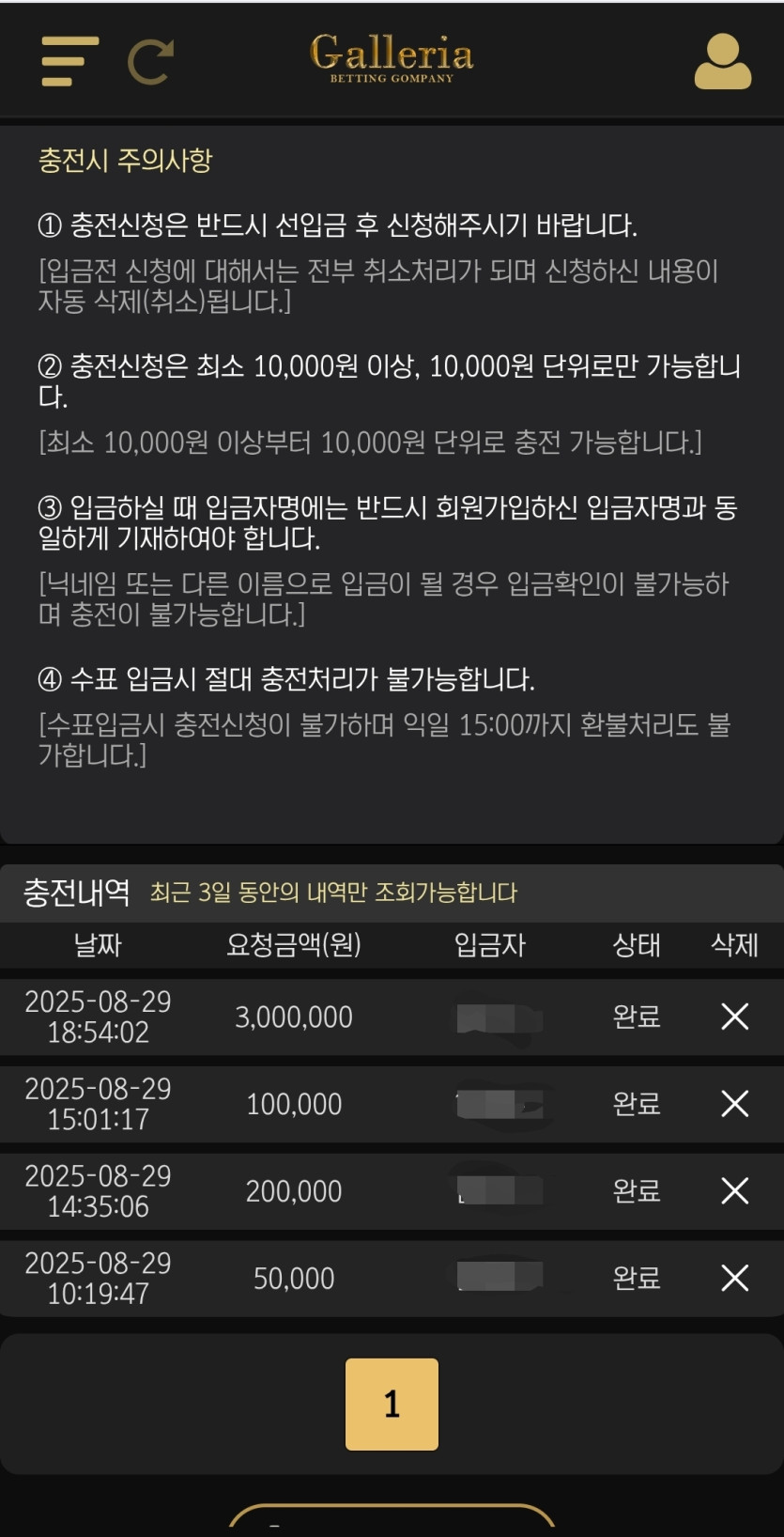Screen dimensions: 784x1537
Task: Delete the 3,000,000 charge record
Action: 734,1016
